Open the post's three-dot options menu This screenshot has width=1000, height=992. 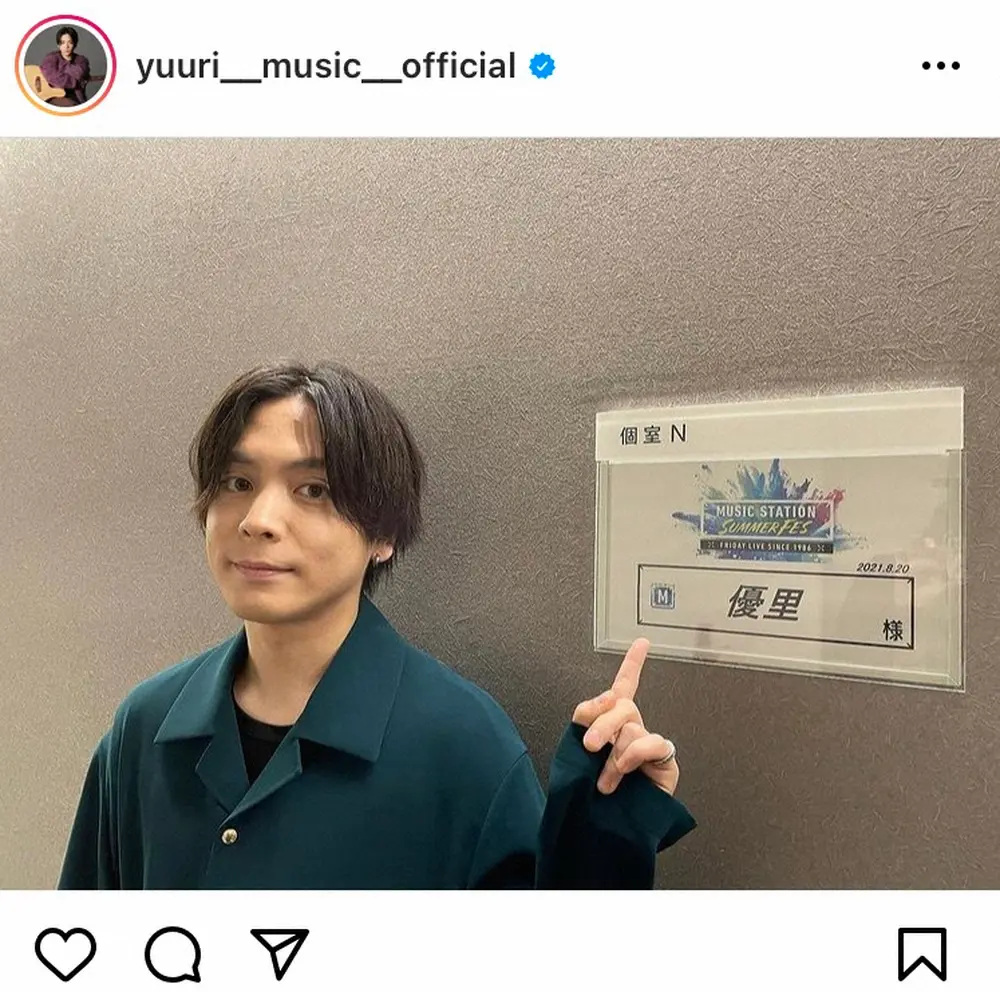(x=940, y=66)
